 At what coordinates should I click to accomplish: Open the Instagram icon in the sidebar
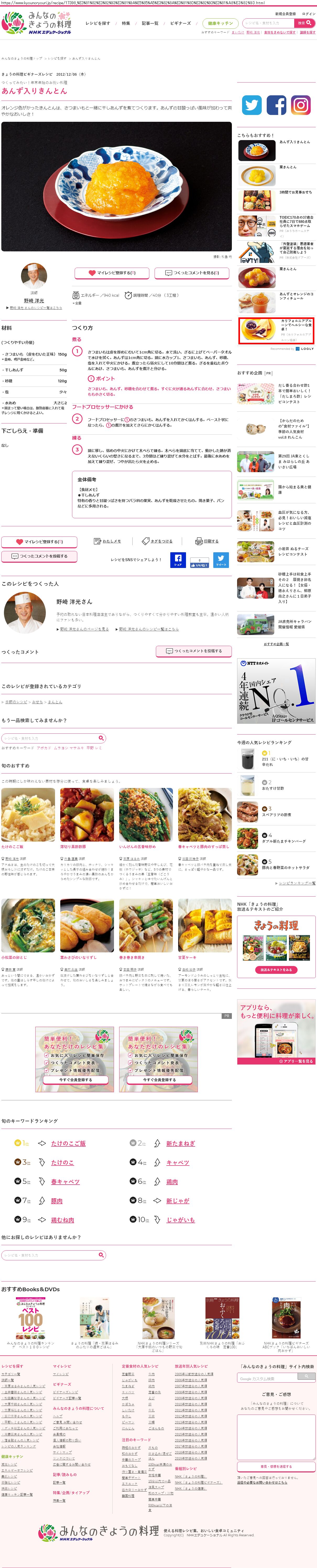(300, 105)
